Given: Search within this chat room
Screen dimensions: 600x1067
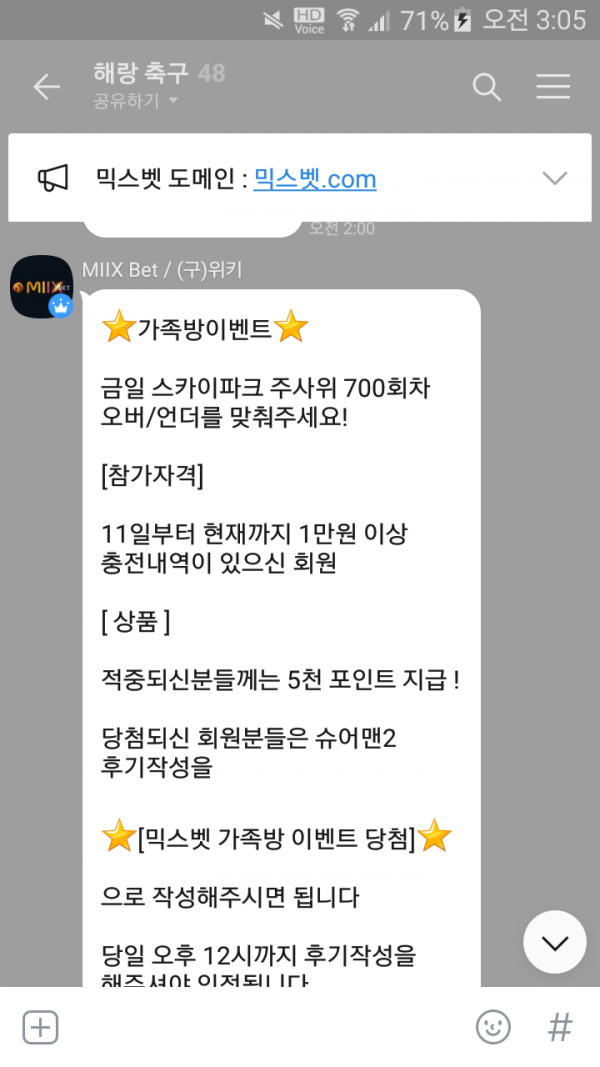Looking at the screenshot, I should tap(487, 87).
